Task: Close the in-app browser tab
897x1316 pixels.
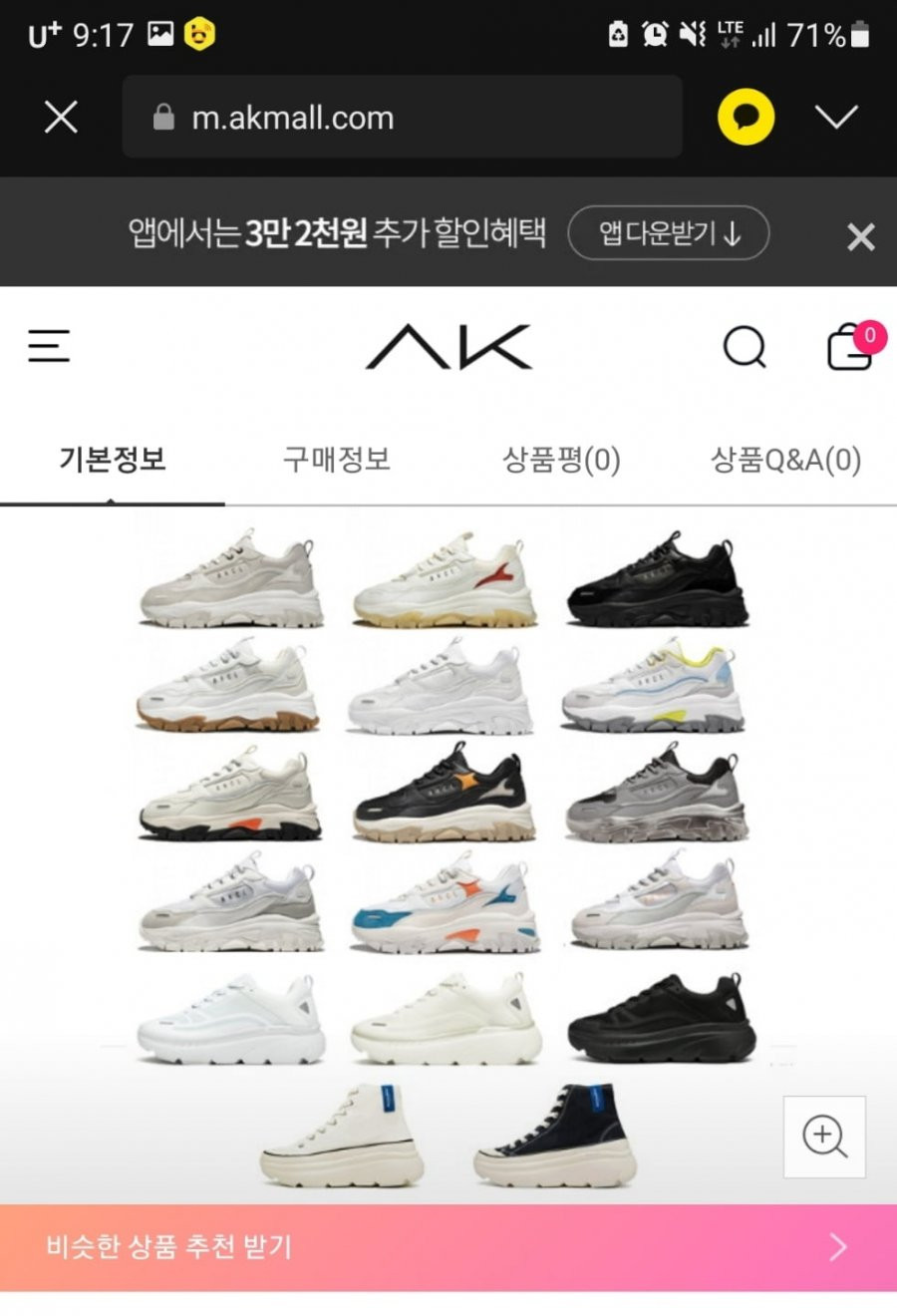Action: coord(61,118)
